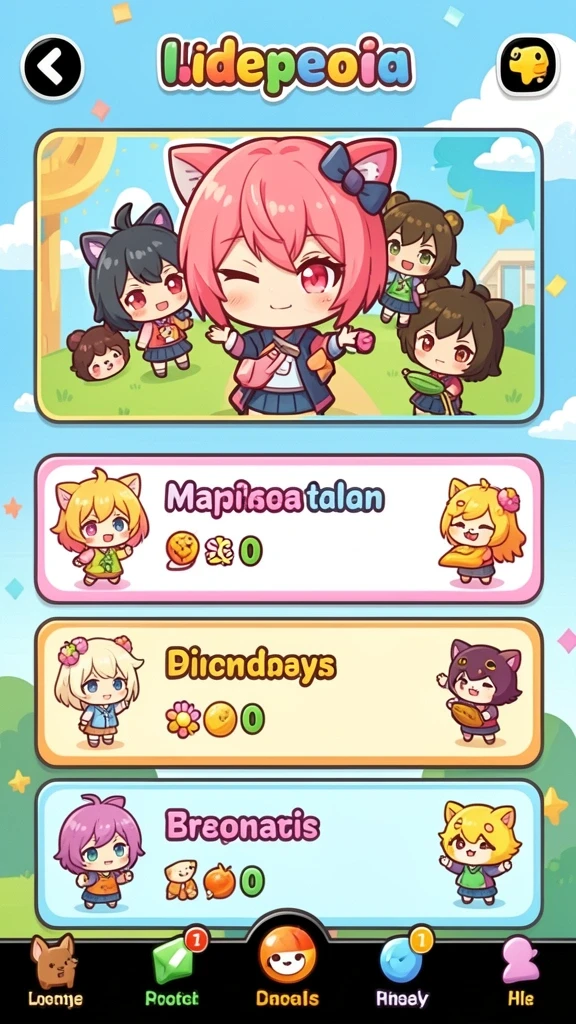This screenshot has width=576, height=1024.
Task: Open the Mapiкoa talan card
Action: 289,529
